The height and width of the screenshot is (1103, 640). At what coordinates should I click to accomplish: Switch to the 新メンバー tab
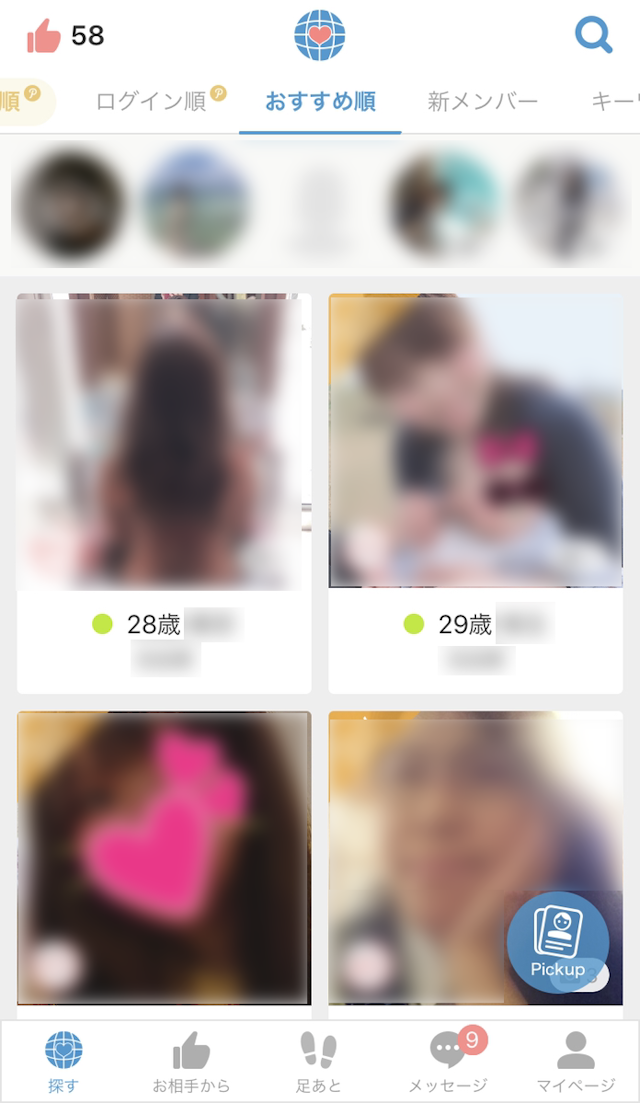tap(483, 101)
